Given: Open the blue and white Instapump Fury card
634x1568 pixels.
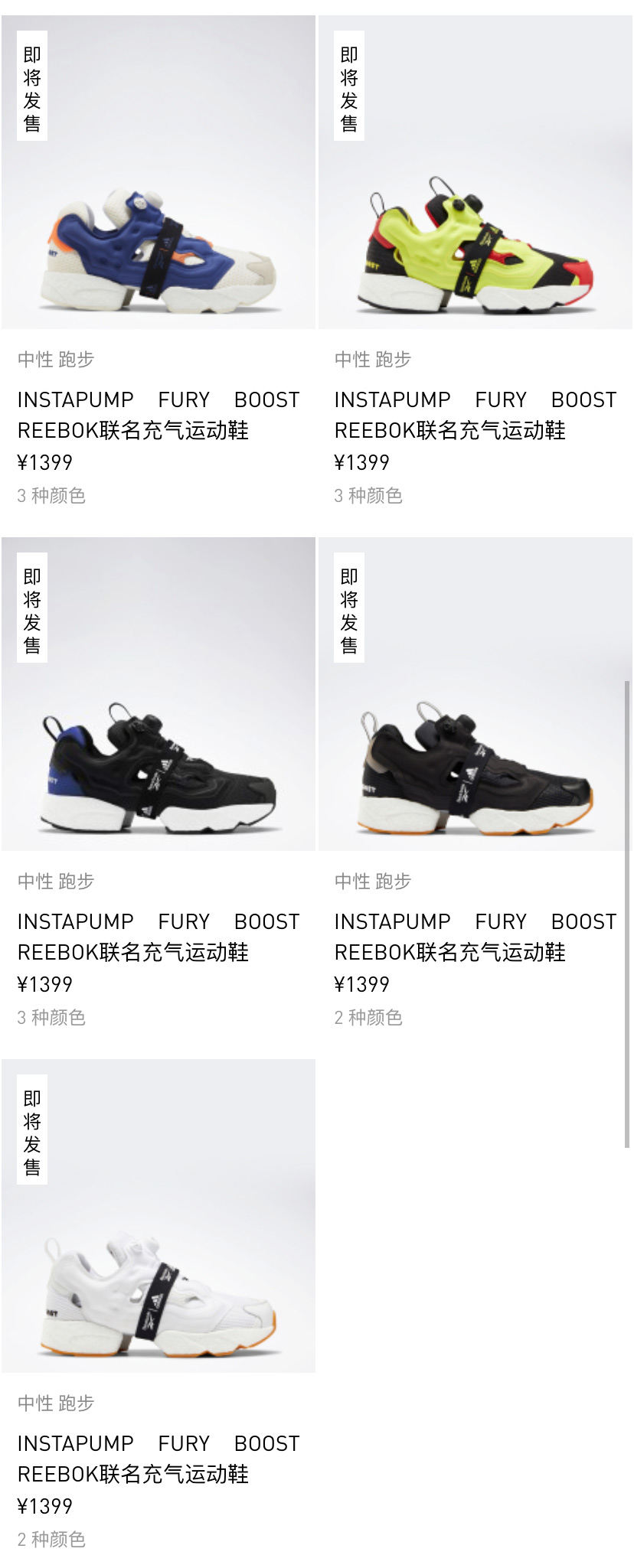Looking at the screenshot, I should pyautogui.click(x=158, y=253).
